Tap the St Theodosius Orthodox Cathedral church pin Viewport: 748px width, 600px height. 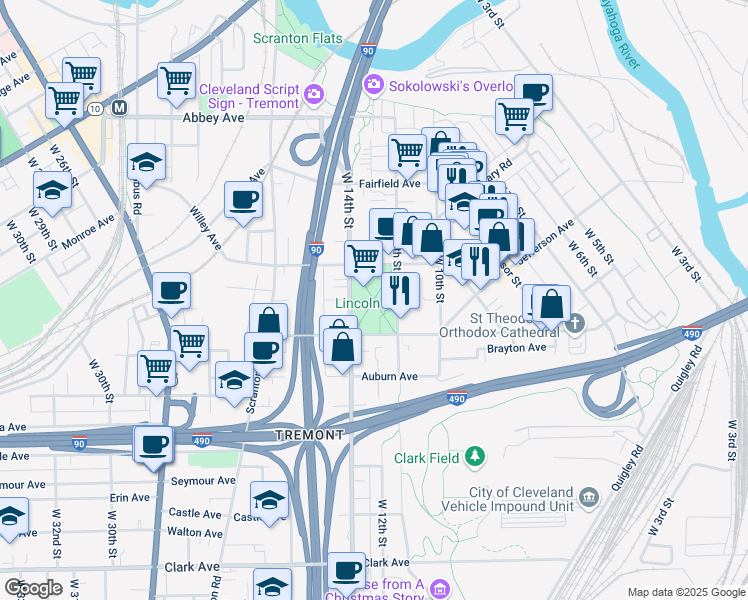click(x=575, y=324)
